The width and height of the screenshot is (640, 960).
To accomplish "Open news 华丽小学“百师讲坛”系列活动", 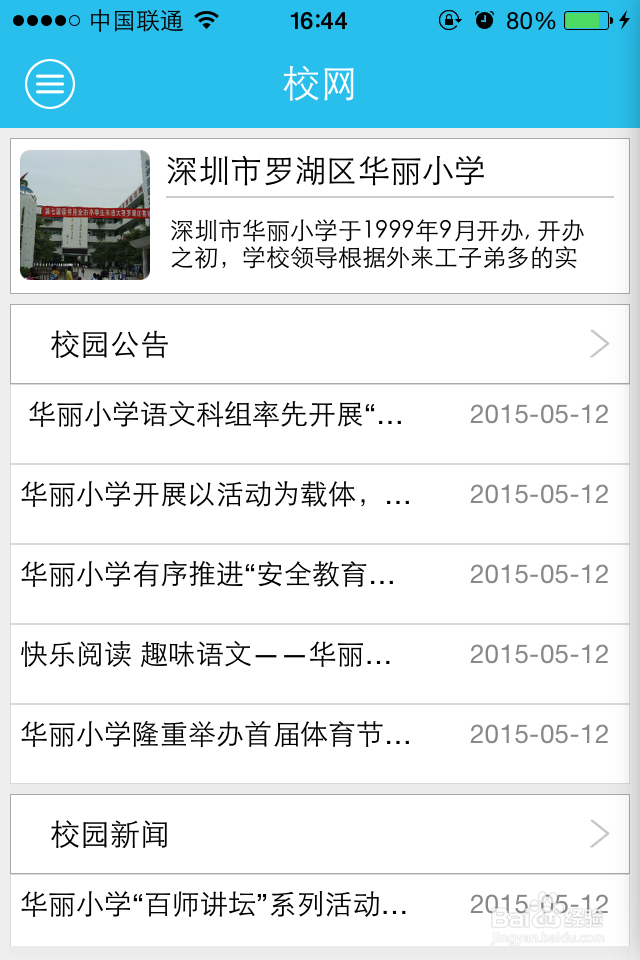I will click(320, 907).
